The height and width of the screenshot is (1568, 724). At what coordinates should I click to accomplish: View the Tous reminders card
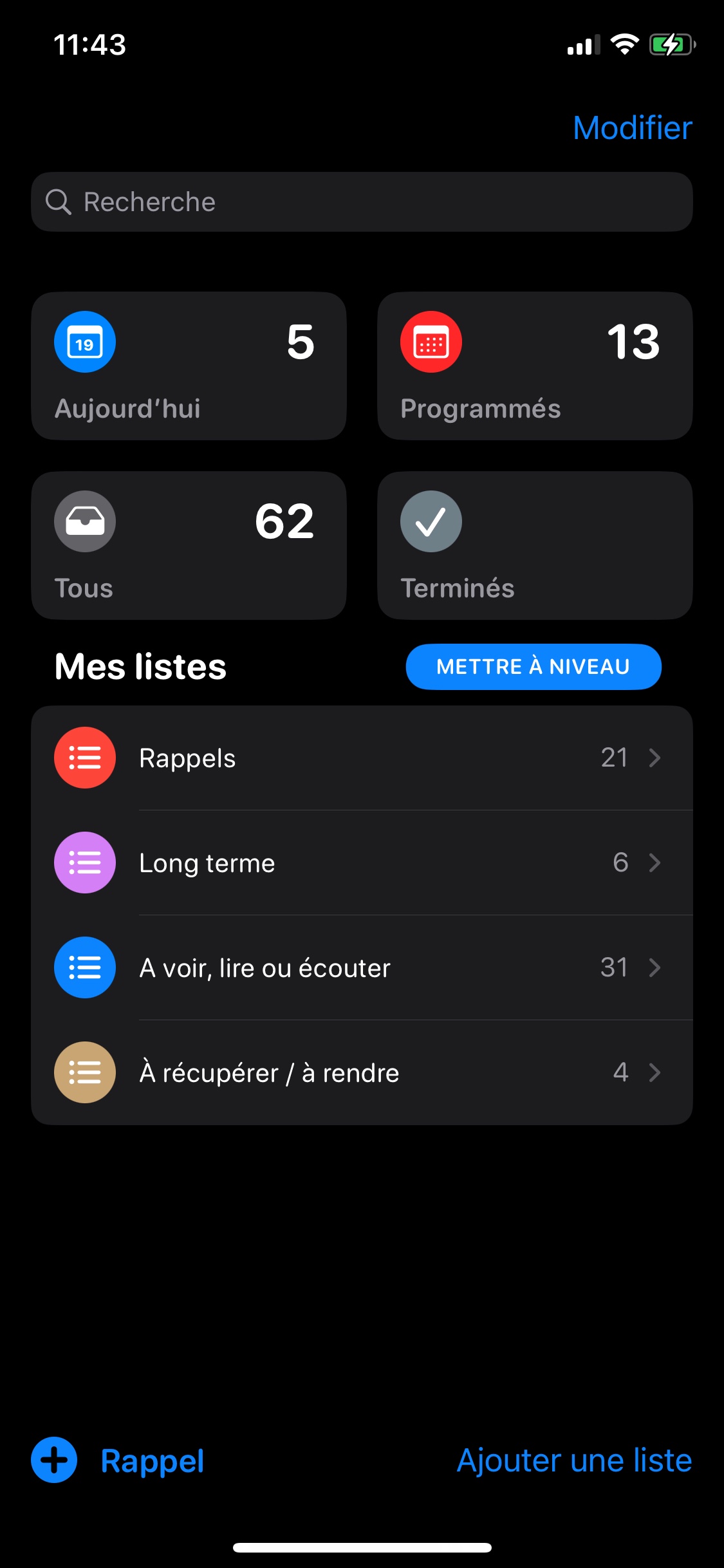click(189, 545)
